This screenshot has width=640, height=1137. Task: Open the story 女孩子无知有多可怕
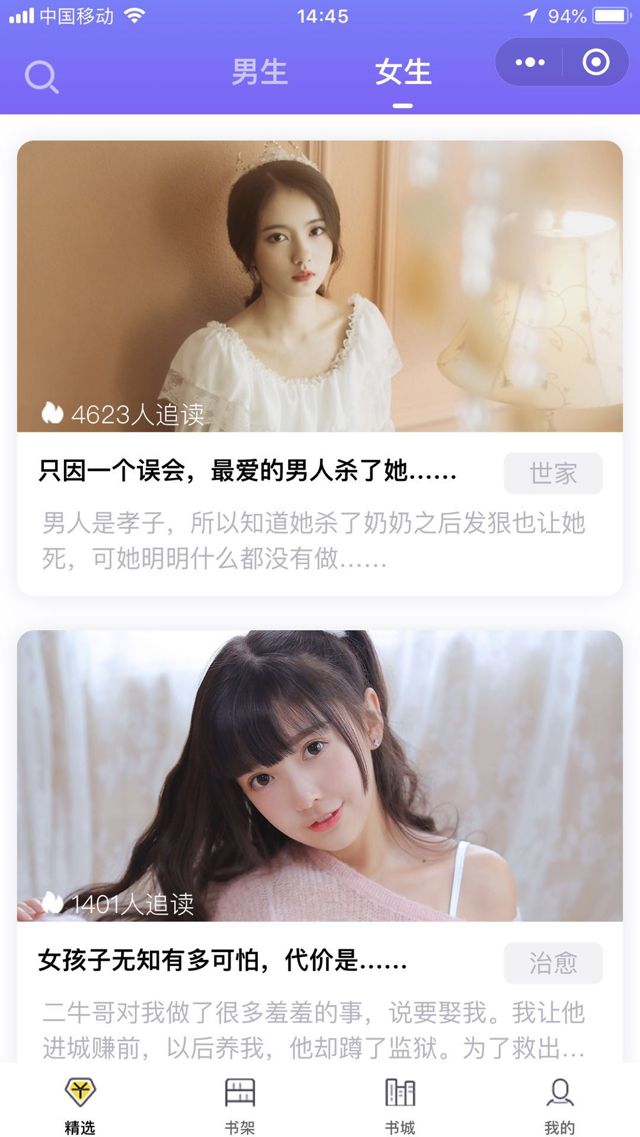coord(222,962)
